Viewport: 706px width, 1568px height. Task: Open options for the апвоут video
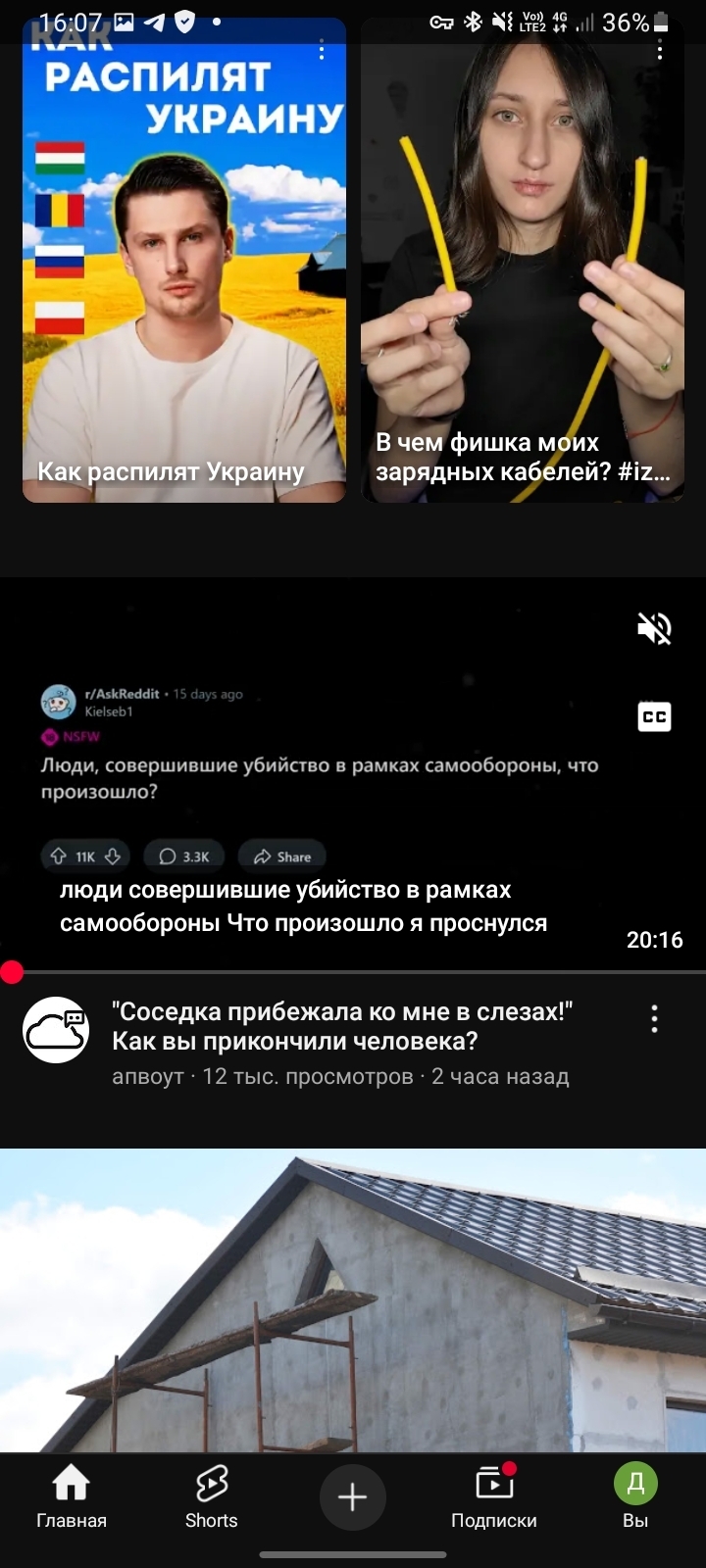(654, 1019)
